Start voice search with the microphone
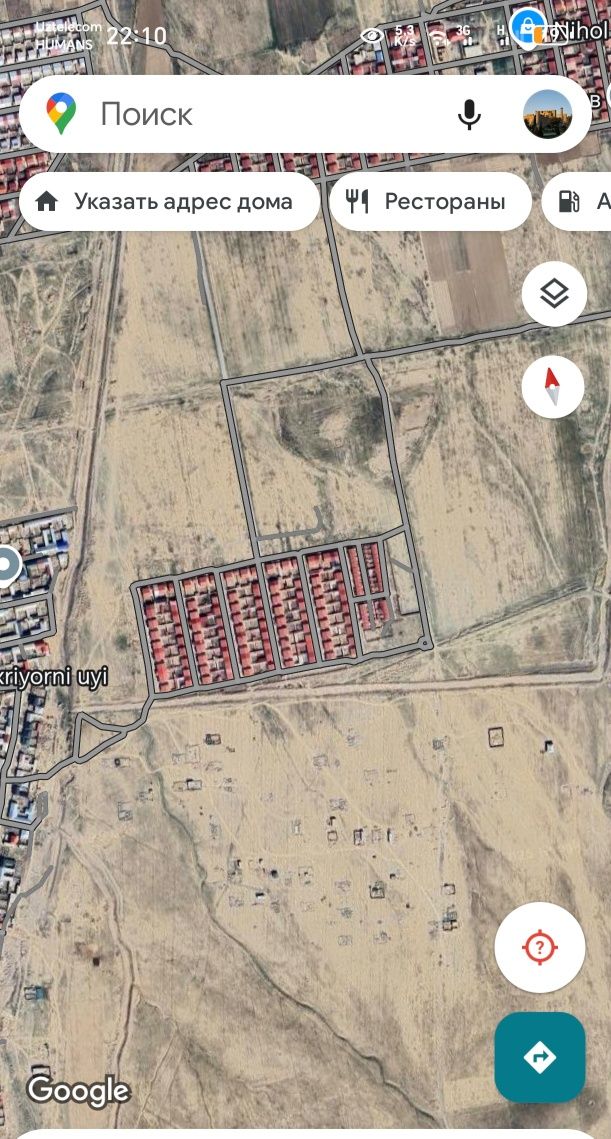The image size is (611, 1139). pos(469,115)
